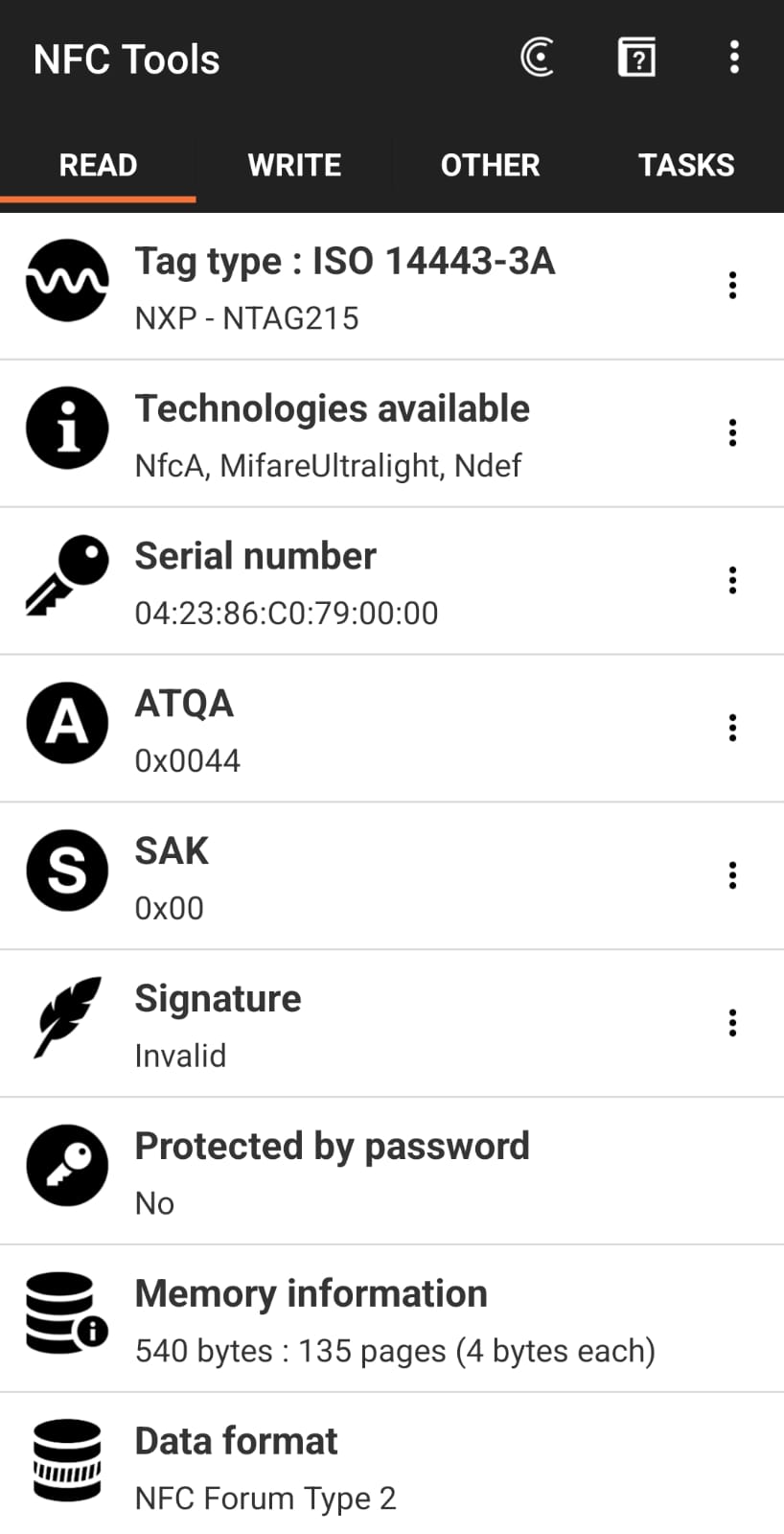Select the READ tab

click(98, 165)
